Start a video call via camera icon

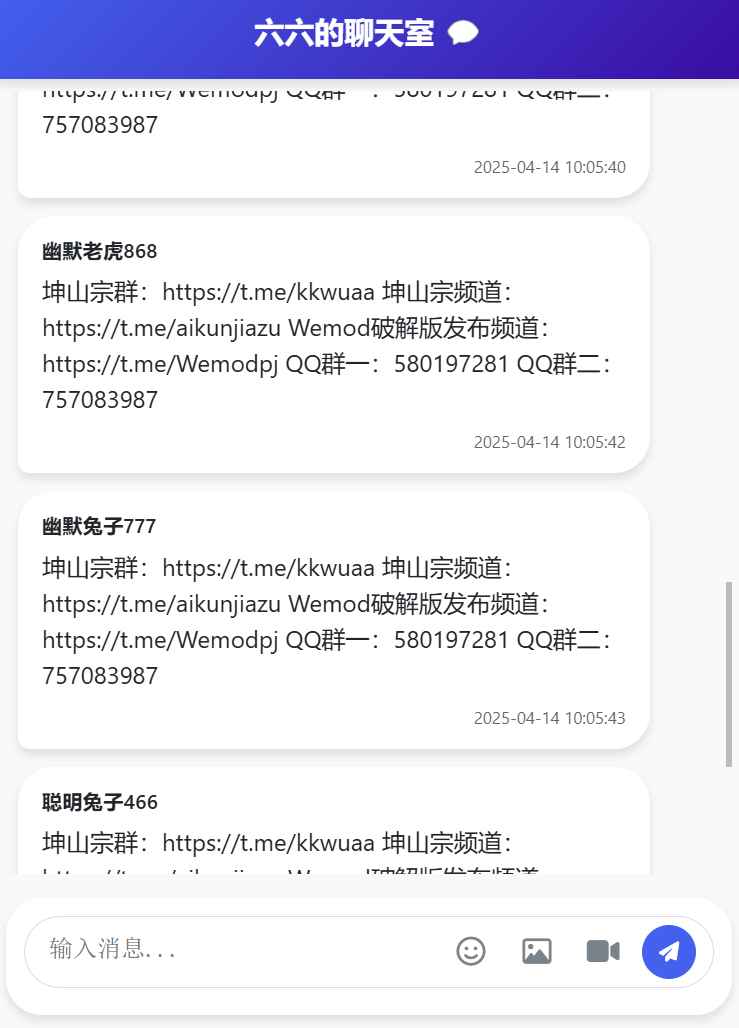[603, 951]
